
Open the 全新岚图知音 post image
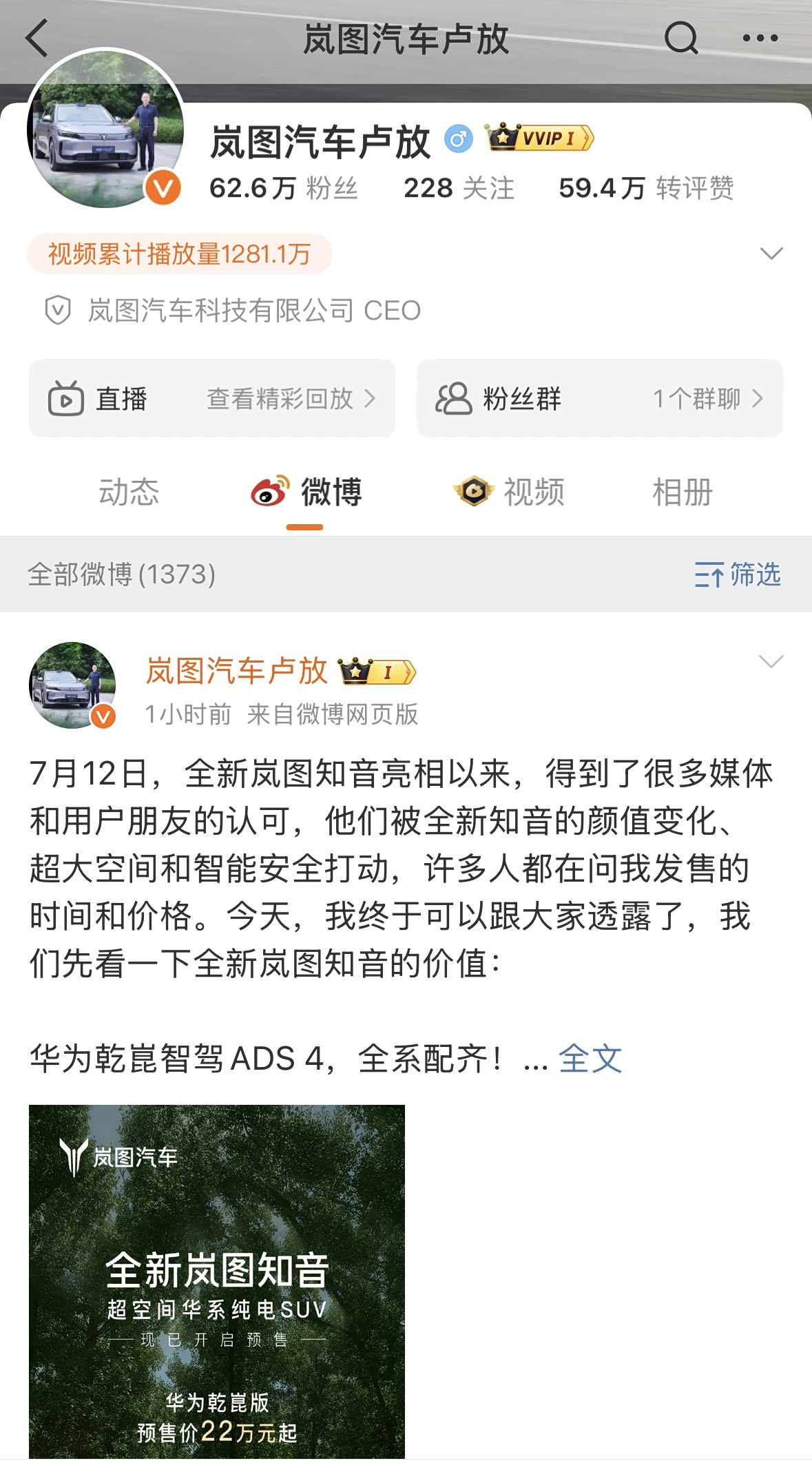pyautogui.click(x=216, y=1281)
